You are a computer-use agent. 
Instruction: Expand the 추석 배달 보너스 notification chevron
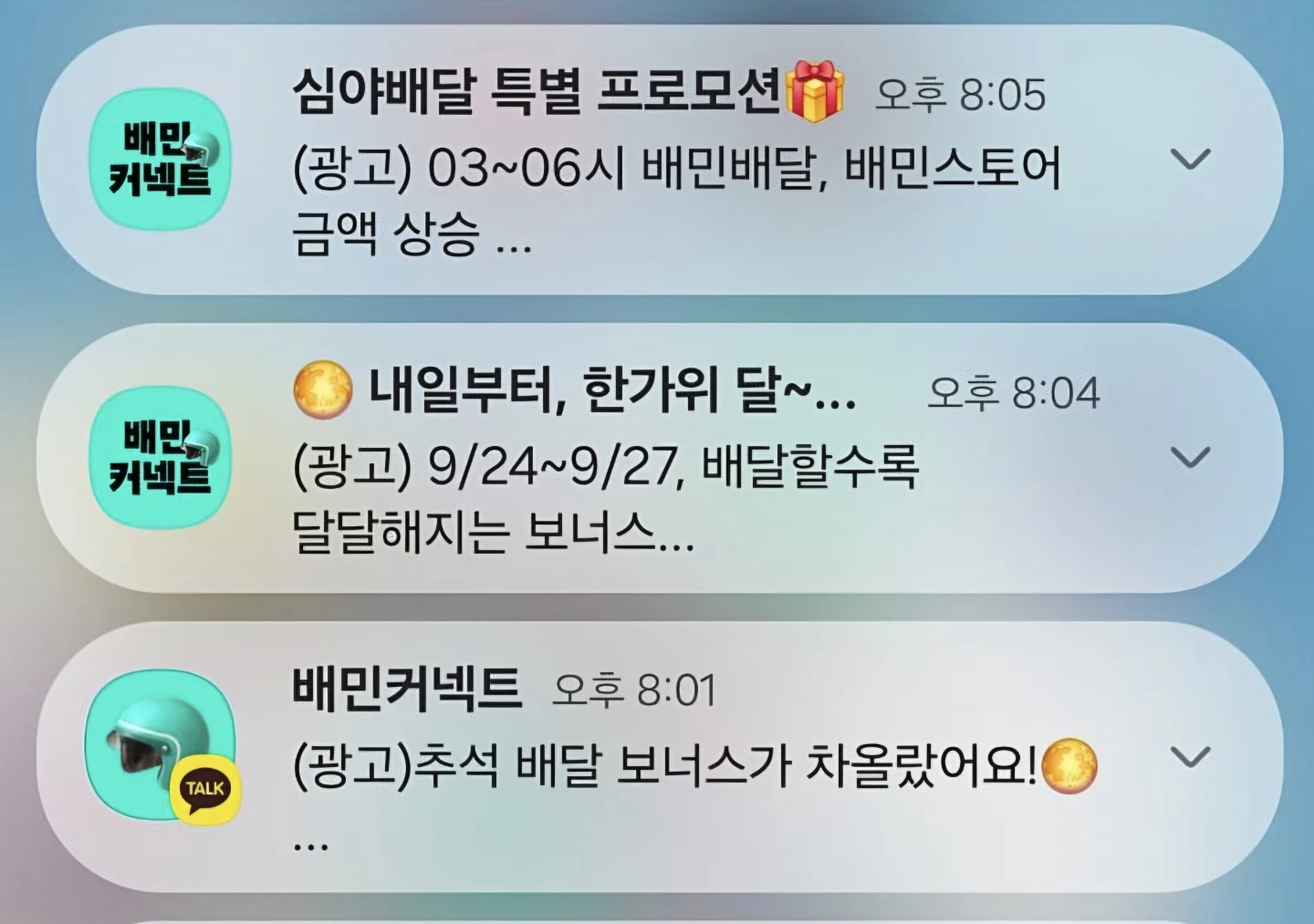click(1190, 757)
